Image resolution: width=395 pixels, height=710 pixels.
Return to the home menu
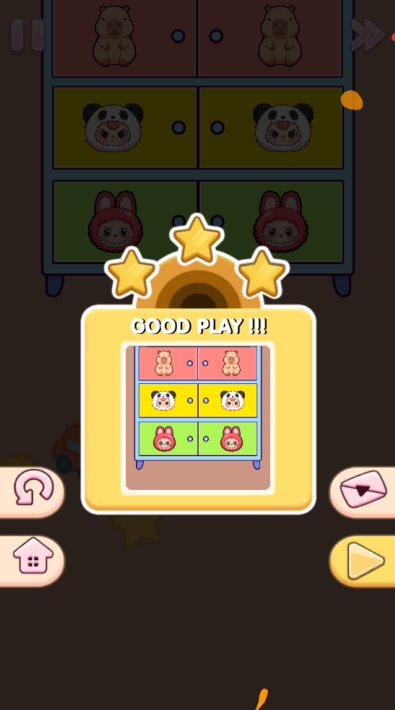[31, 561]
